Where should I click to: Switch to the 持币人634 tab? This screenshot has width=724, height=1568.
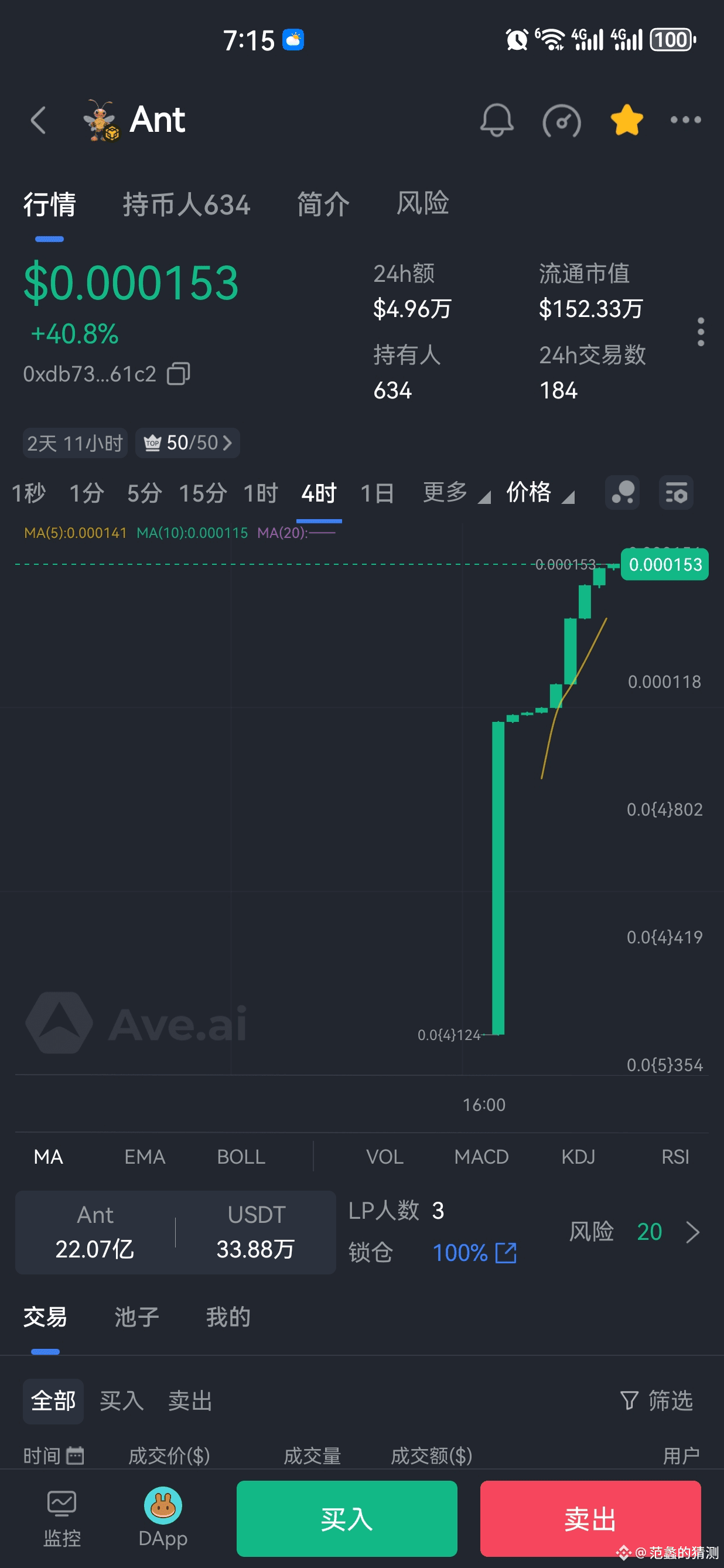click(187, 204)
